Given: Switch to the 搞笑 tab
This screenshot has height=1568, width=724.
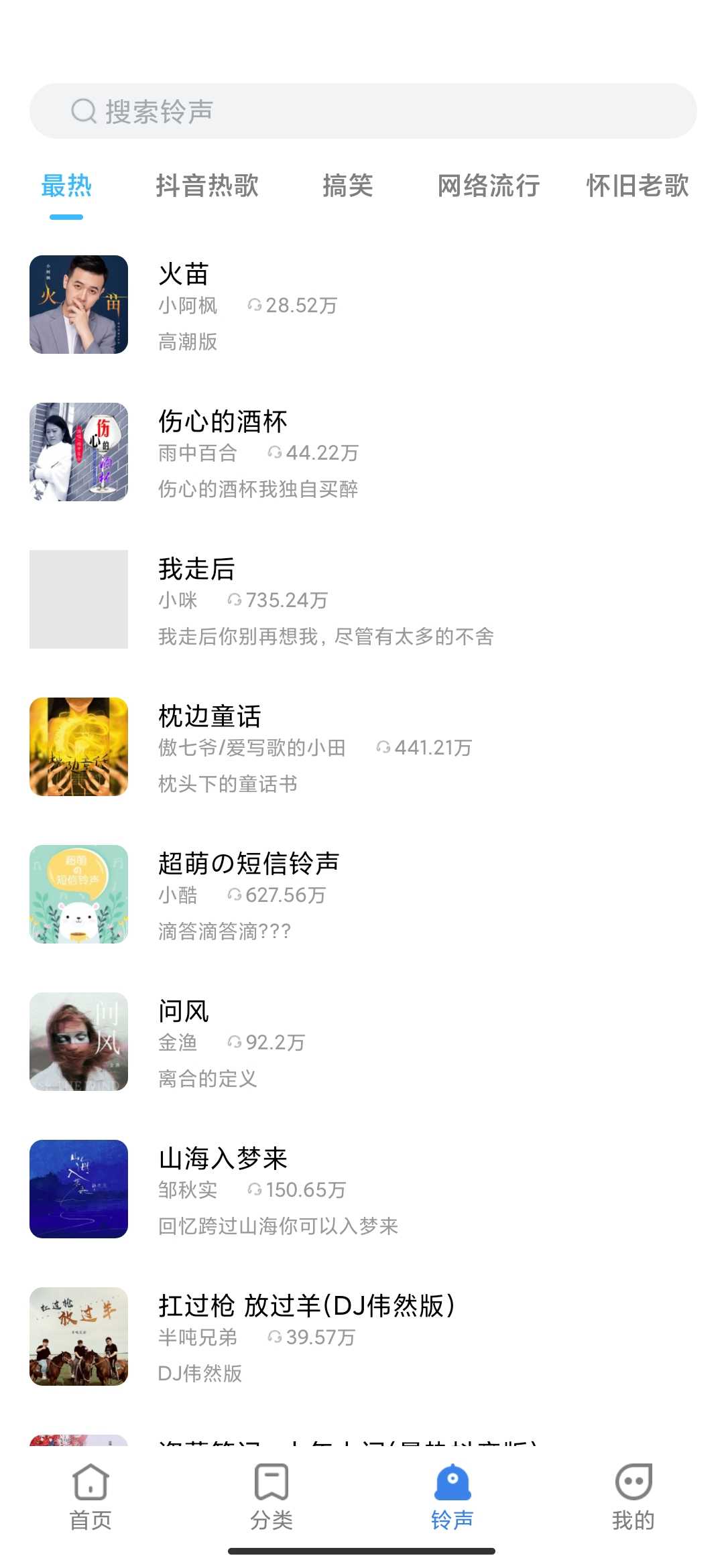Looking at the screenshot, I should [x=347, y=186].
